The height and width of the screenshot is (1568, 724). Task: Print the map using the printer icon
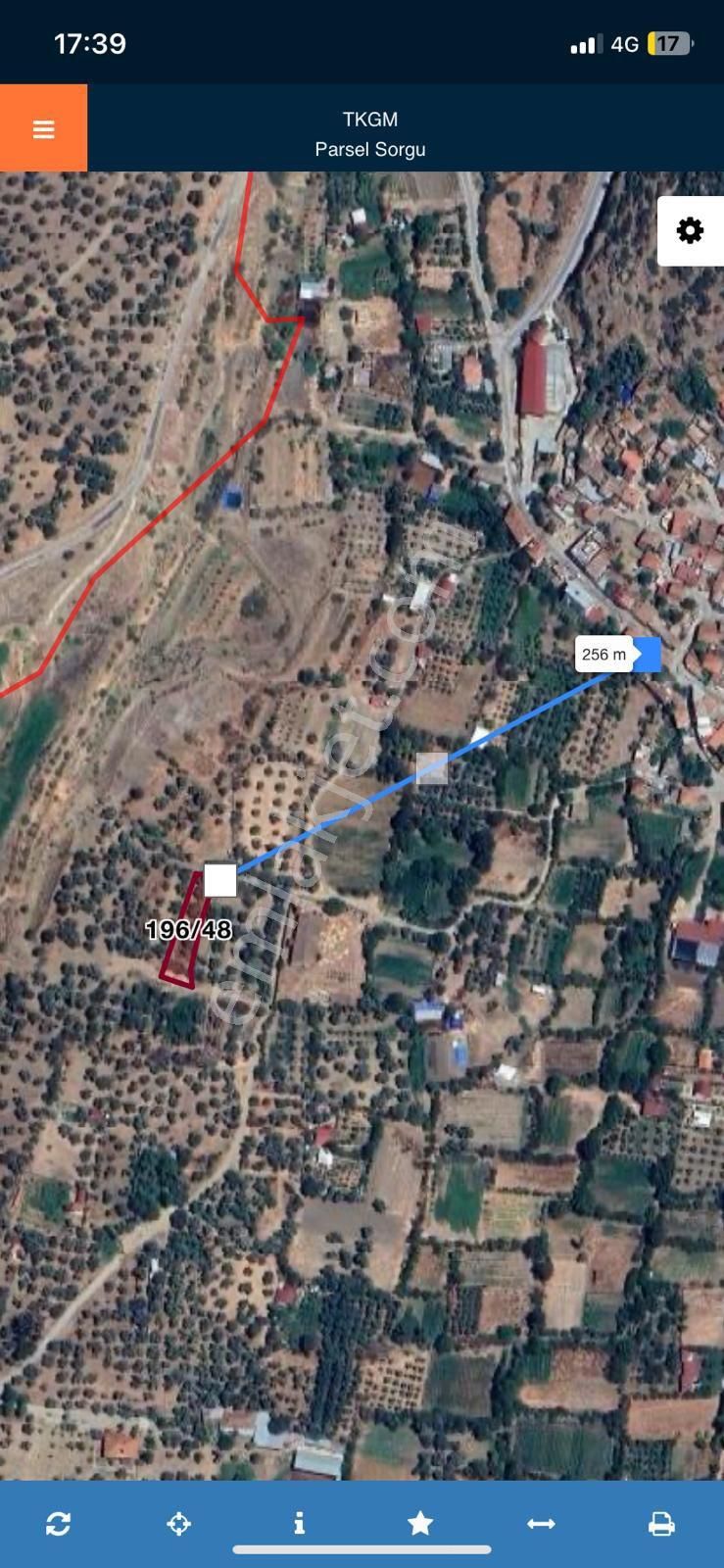tap(663, 1523)
